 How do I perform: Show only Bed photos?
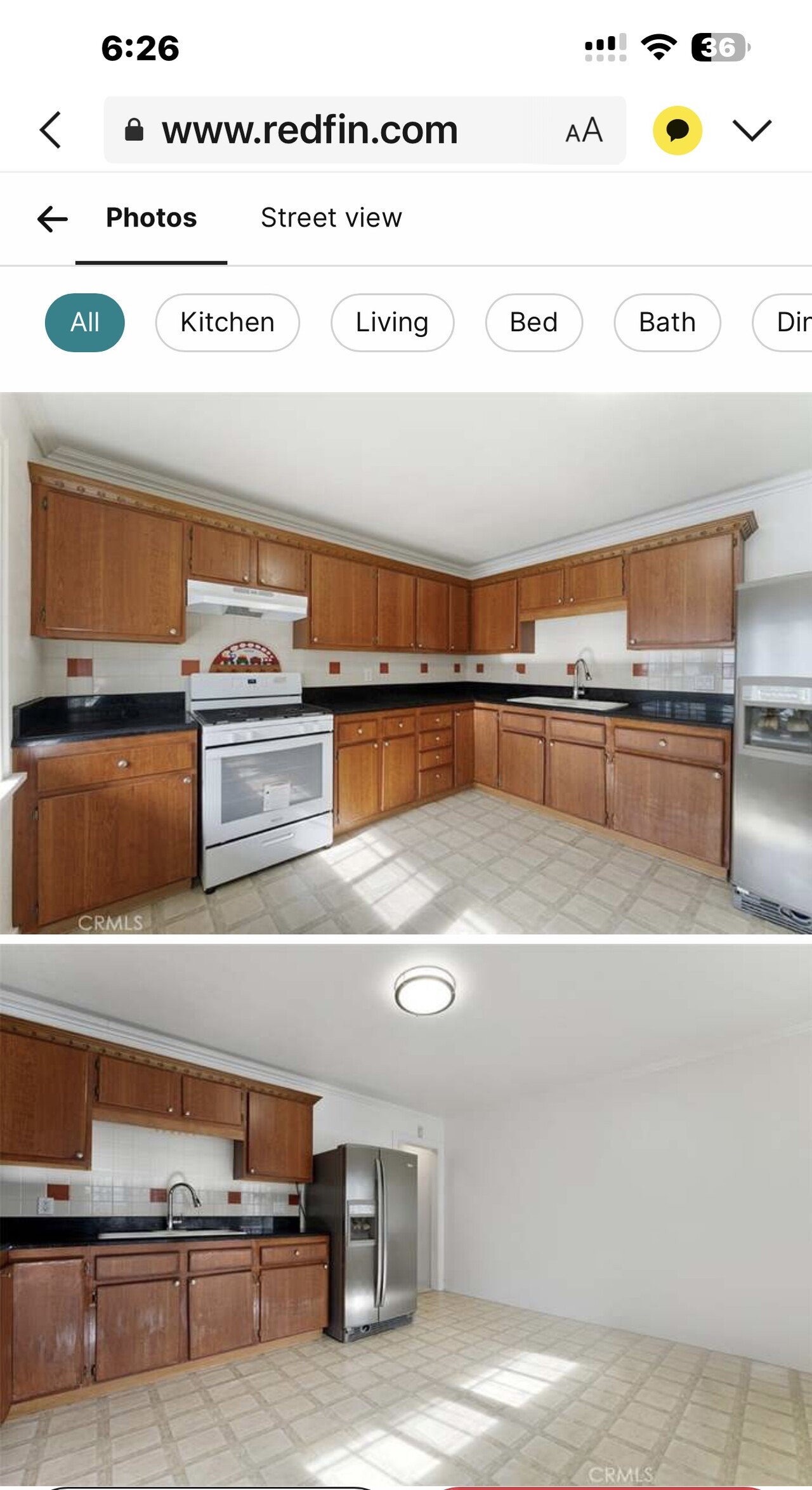coord(534,322)
